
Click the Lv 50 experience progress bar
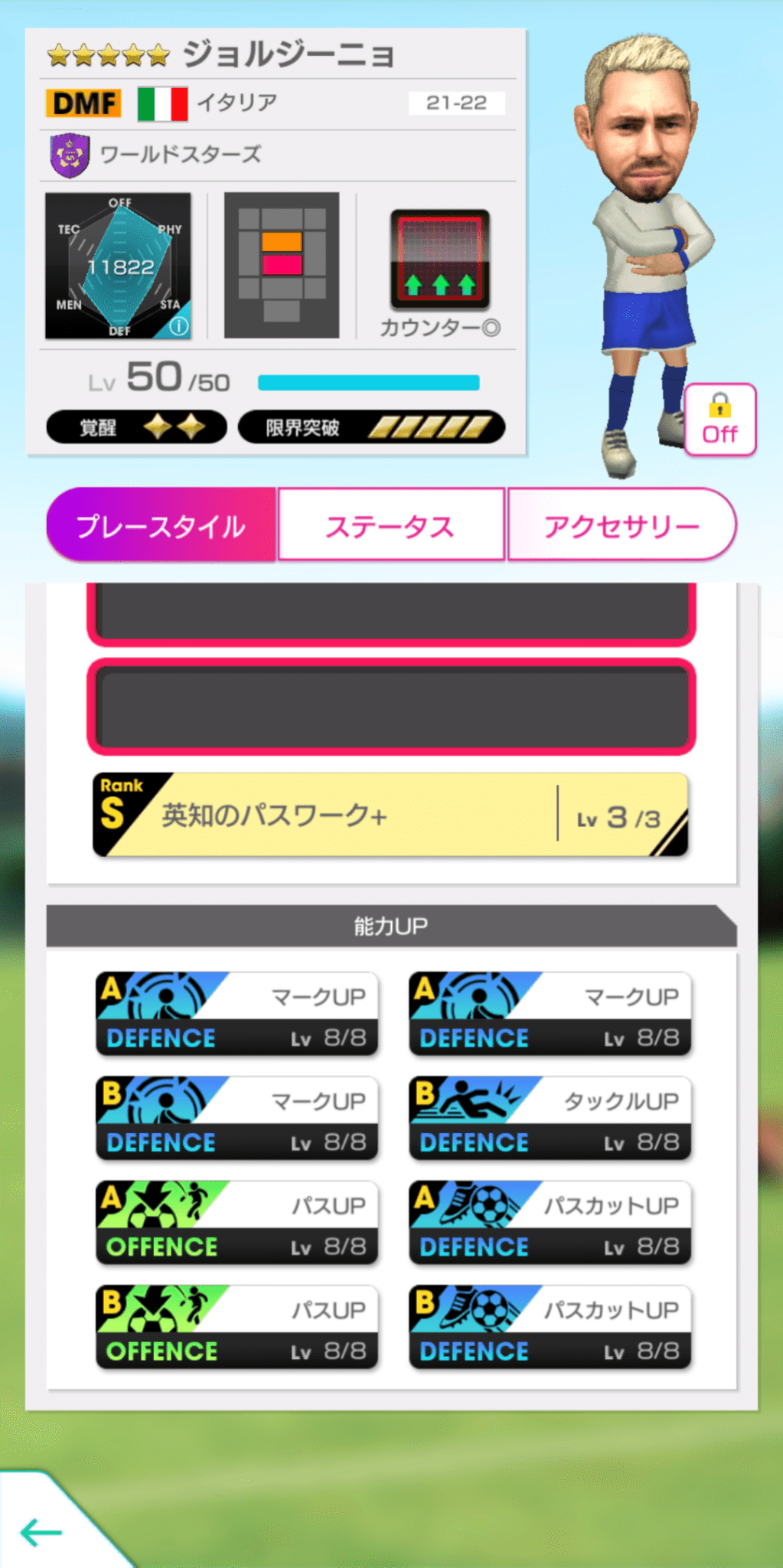click(368, 381)
